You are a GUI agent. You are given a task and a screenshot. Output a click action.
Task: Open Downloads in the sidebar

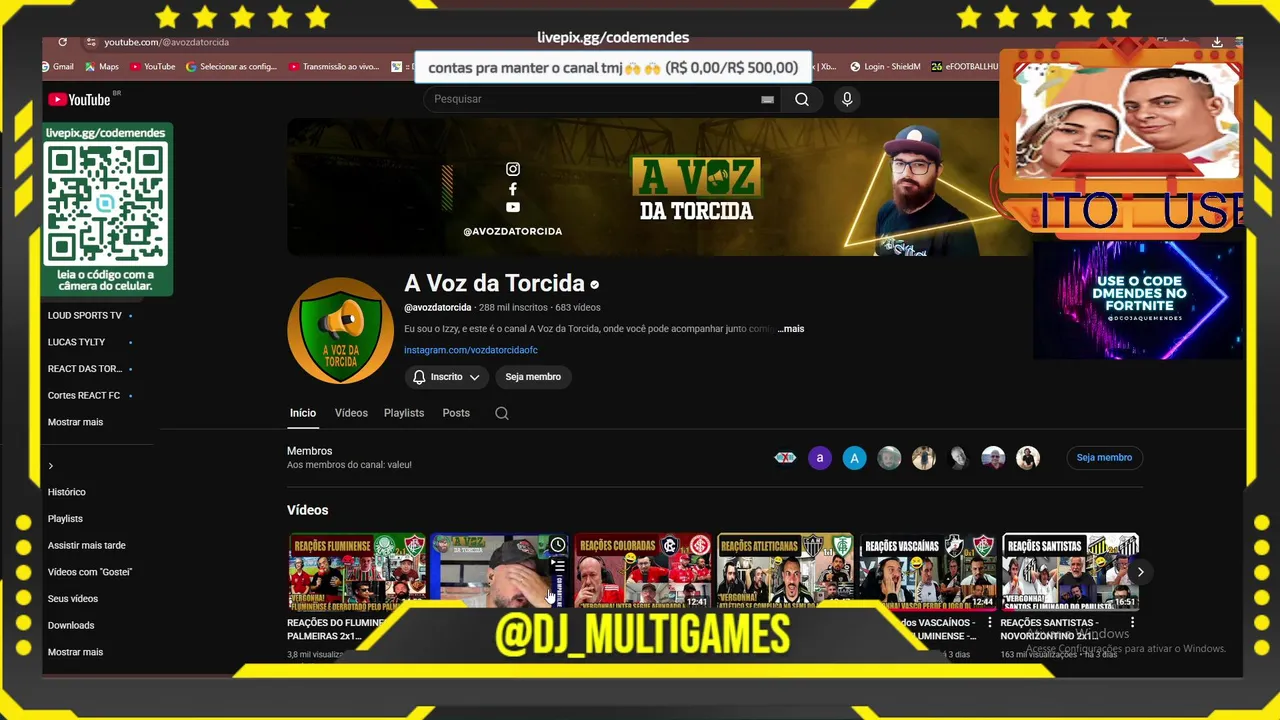71,625
